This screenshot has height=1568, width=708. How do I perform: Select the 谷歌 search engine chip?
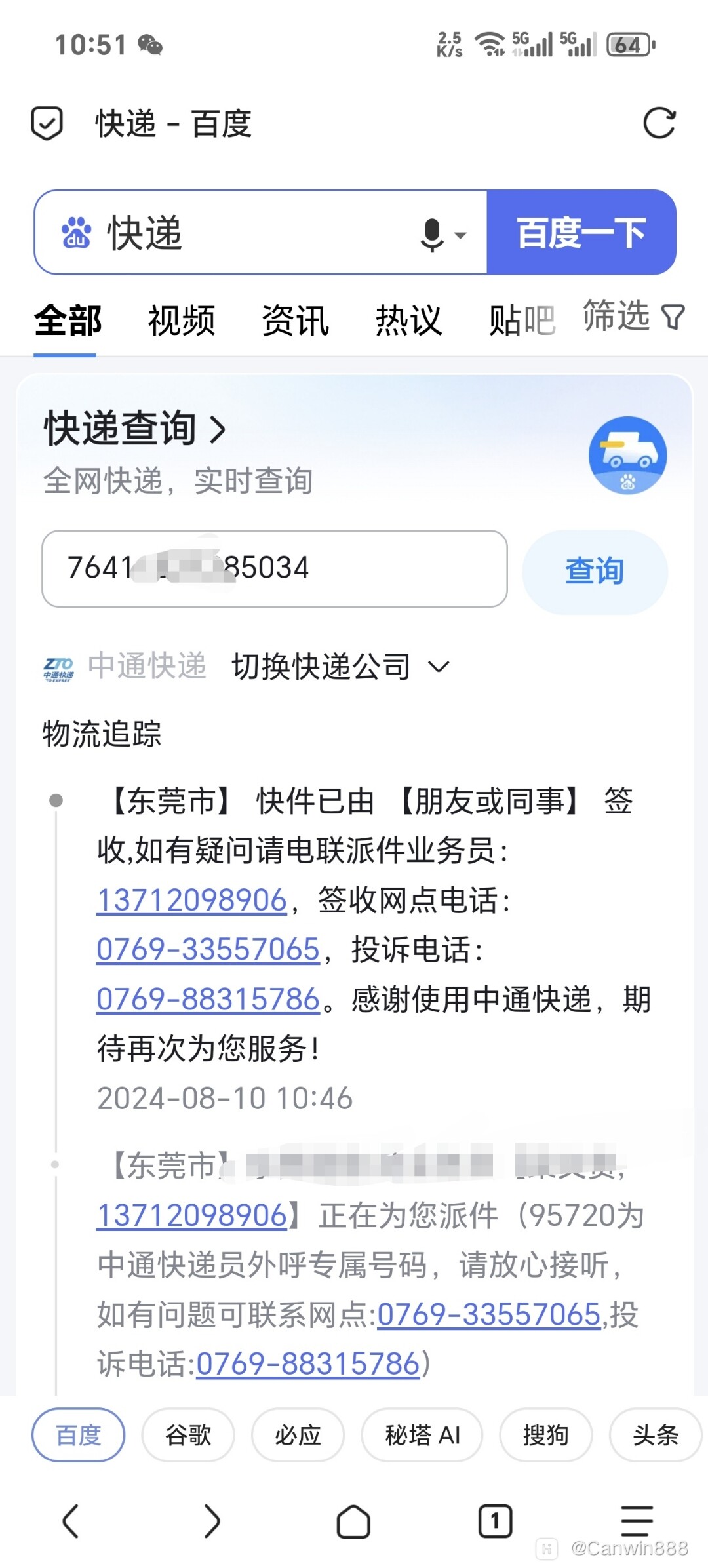click(188, 1435)
